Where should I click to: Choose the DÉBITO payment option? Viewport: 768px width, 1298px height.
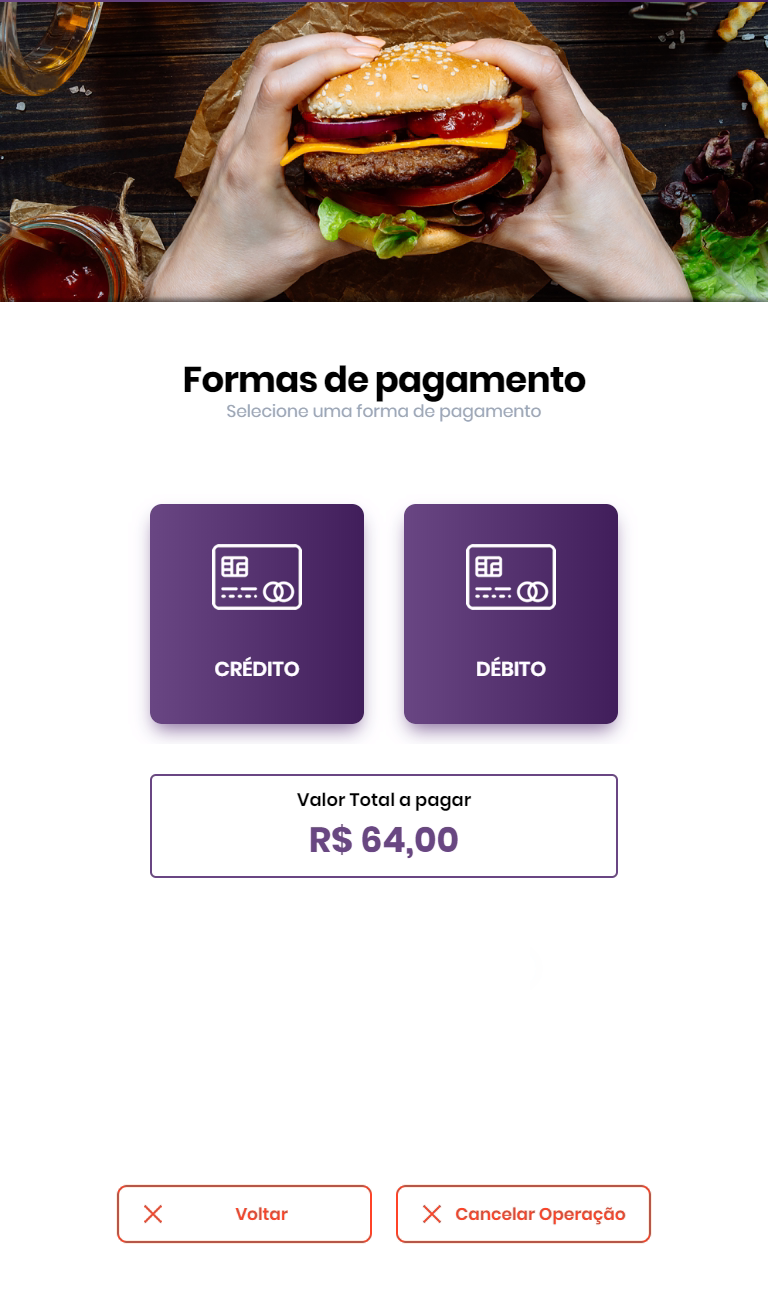pos(511,614)
